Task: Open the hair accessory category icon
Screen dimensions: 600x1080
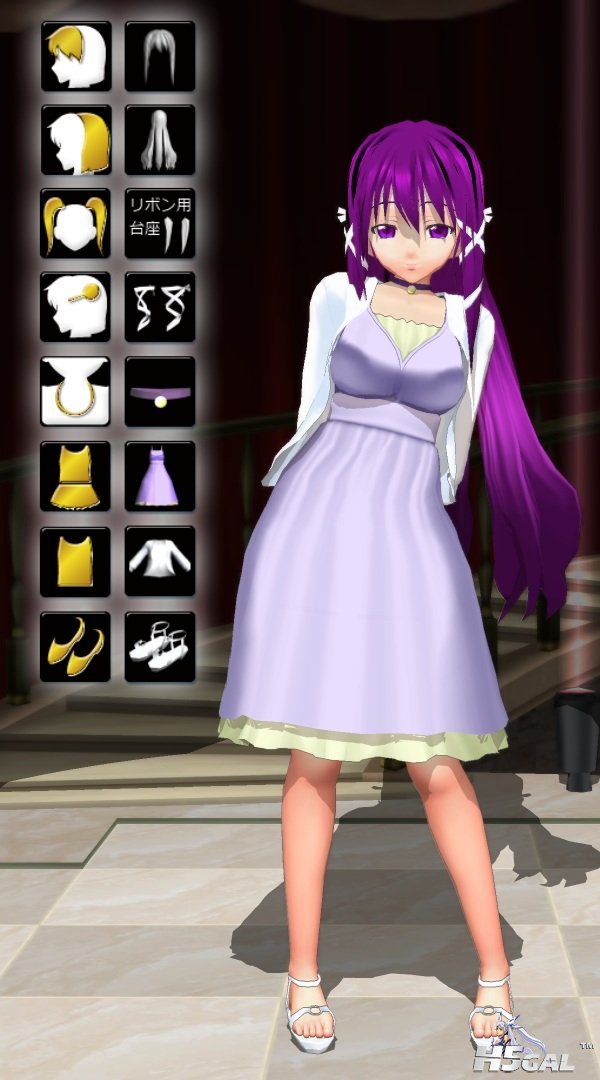Action: (76, 308)
